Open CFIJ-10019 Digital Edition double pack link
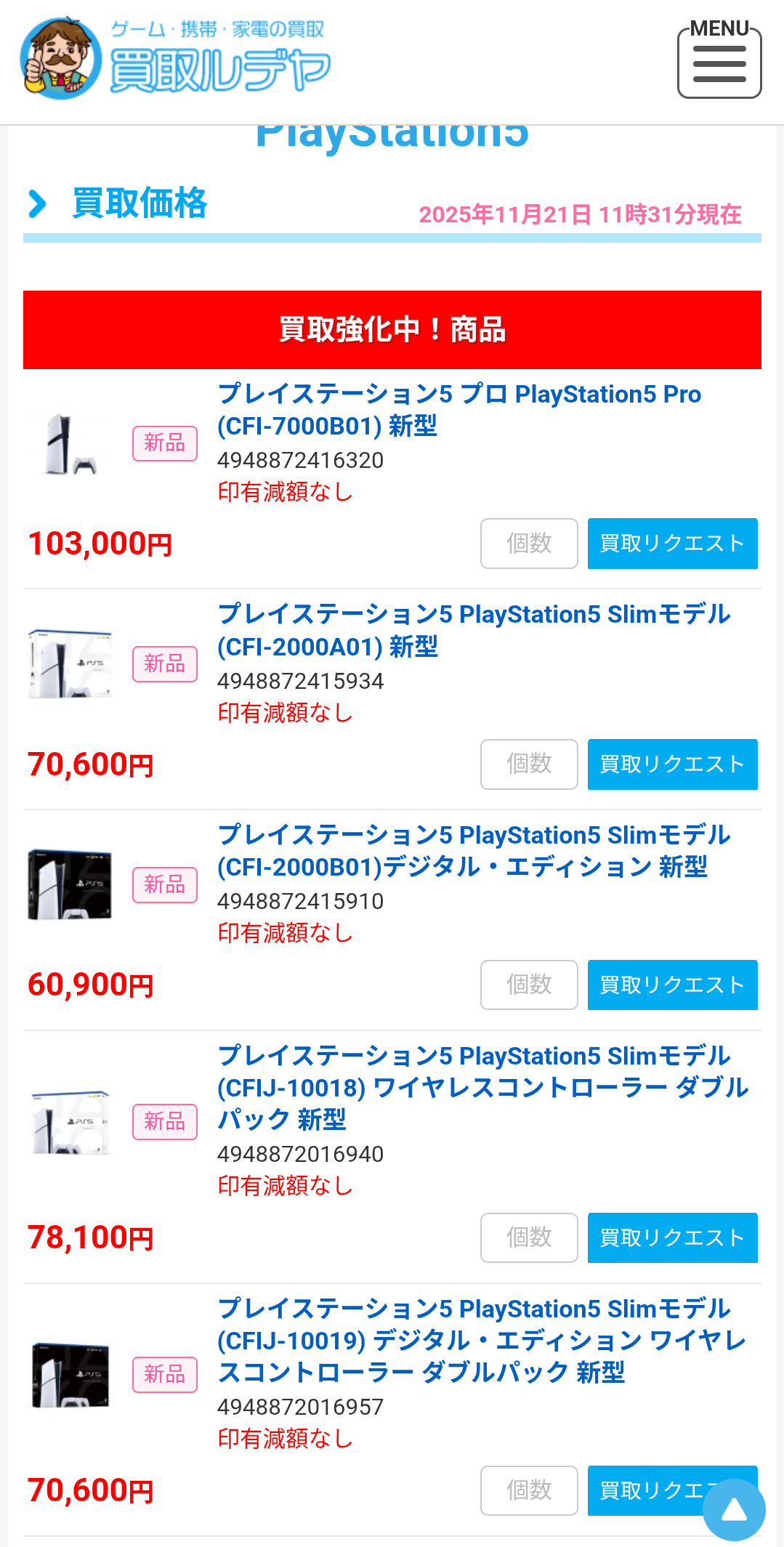Image resolution: width=784 pixels, height=1547 pixels. click(x=482, y=1340)
